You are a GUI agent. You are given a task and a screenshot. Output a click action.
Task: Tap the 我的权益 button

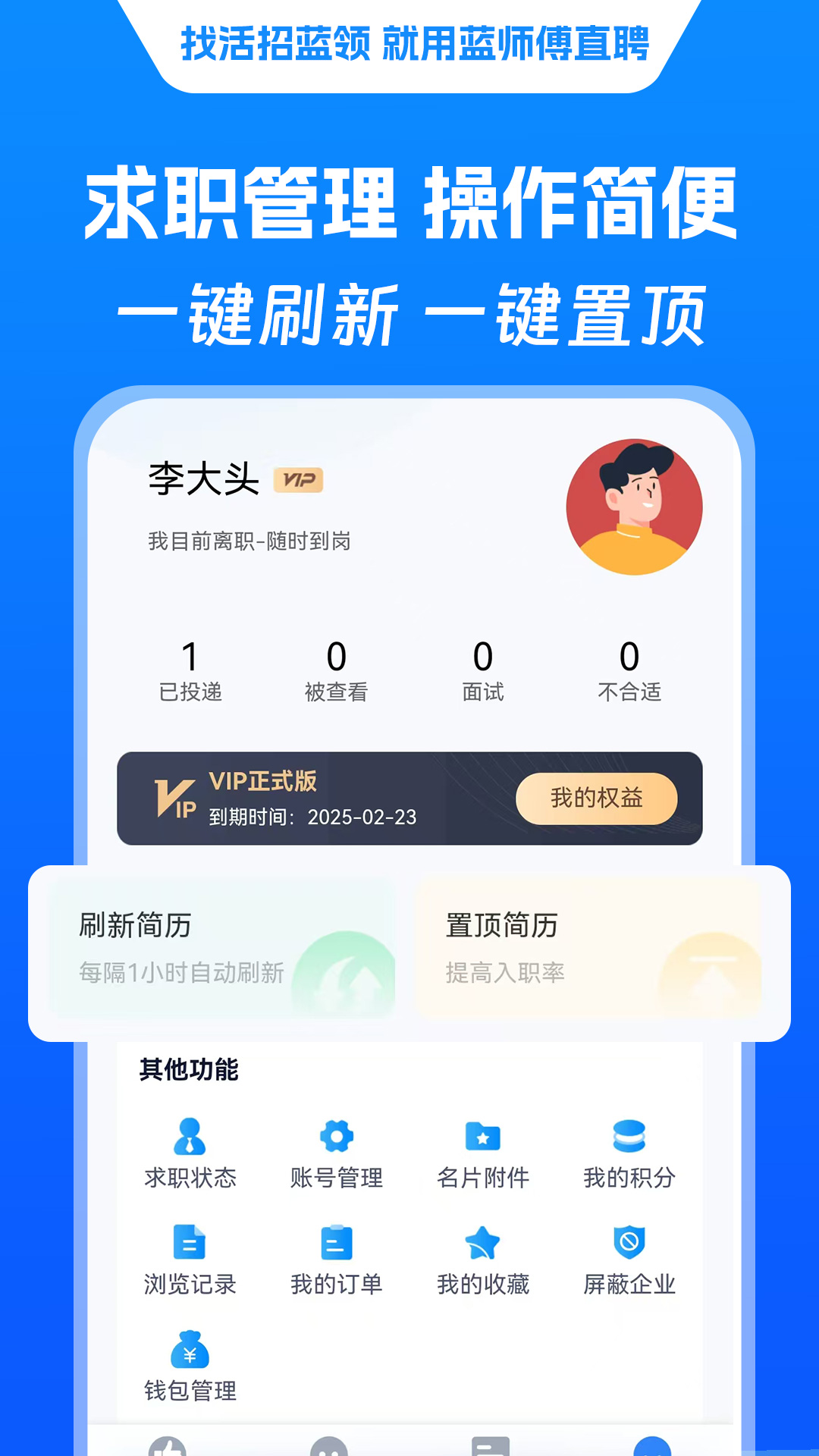(597, 798)
